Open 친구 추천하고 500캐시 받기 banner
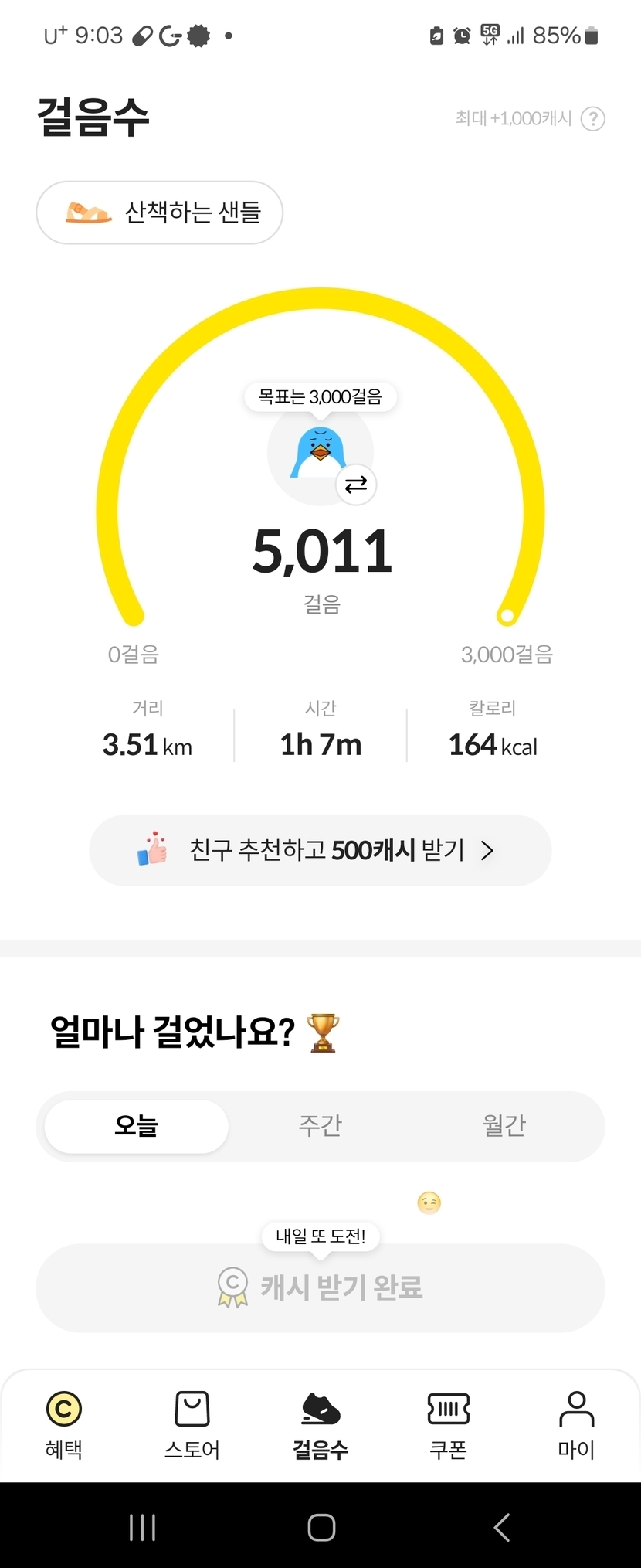The image size is (641, 1568). click(320, 850)
